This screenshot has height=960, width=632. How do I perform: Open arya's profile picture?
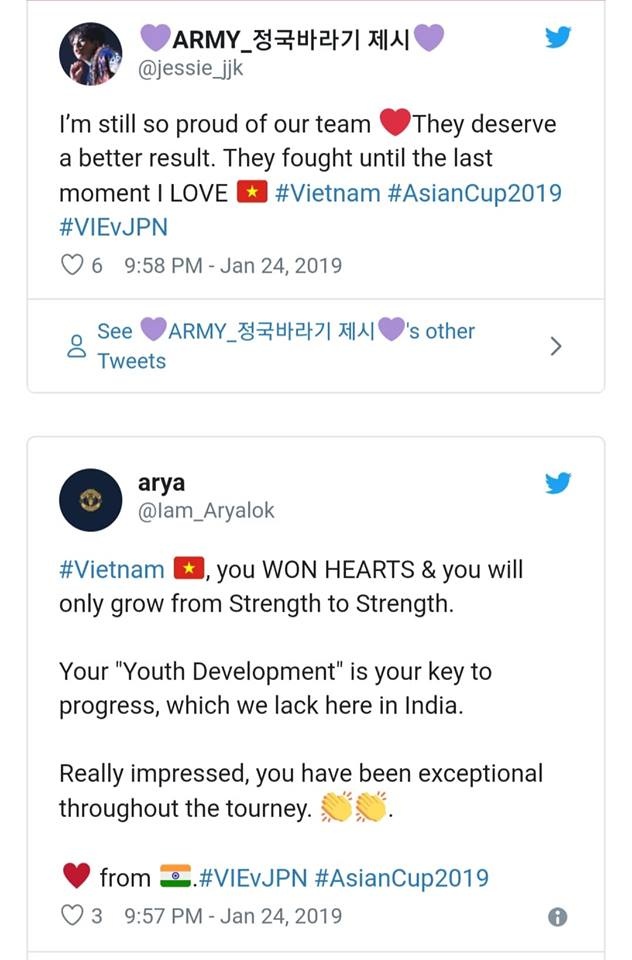coord(90,499)
